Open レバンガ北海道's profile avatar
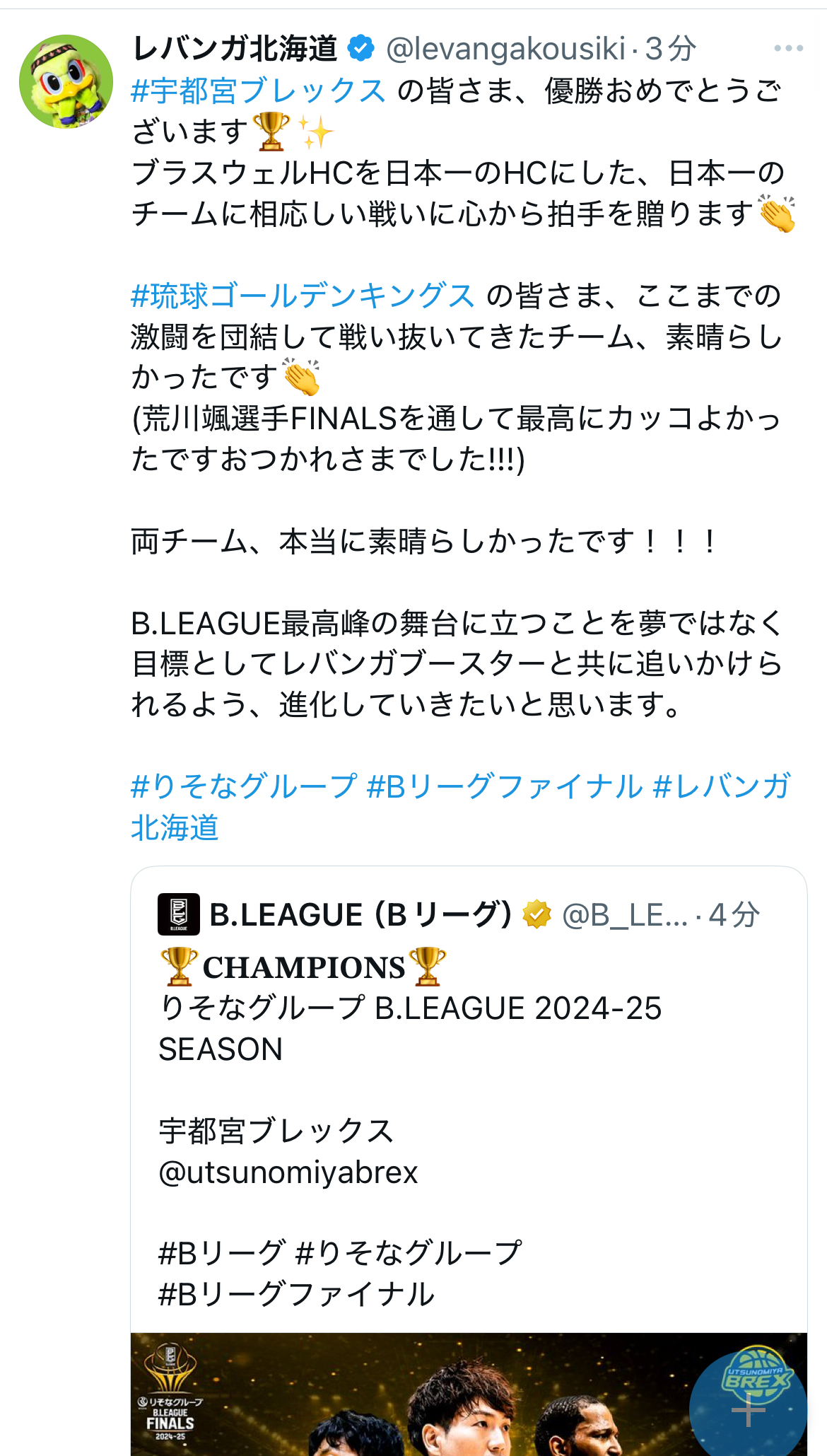This screenshot has width=827, height=1456. click(66, 81)
